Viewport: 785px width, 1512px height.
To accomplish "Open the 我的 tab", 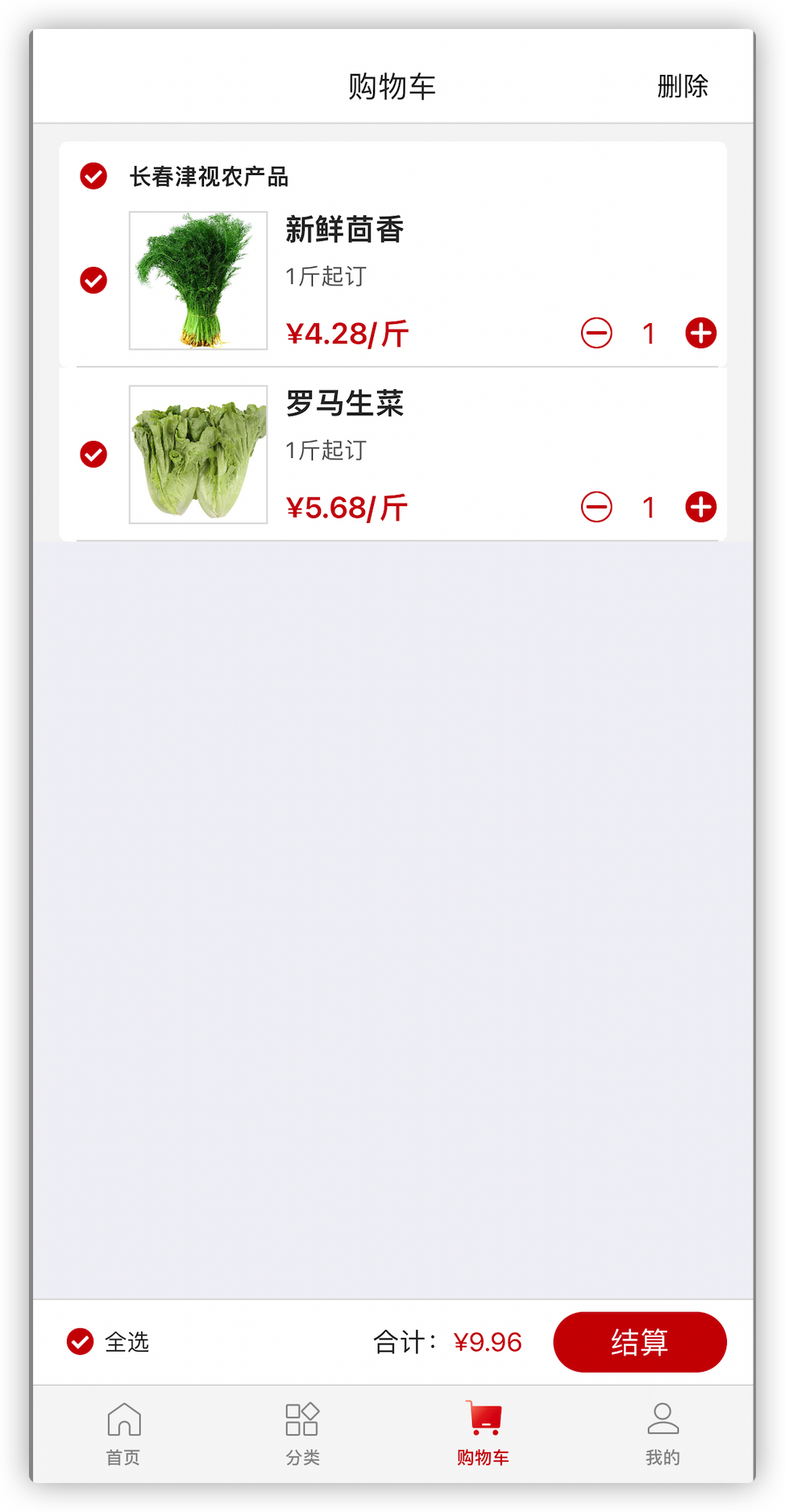I will point(662,1434).
